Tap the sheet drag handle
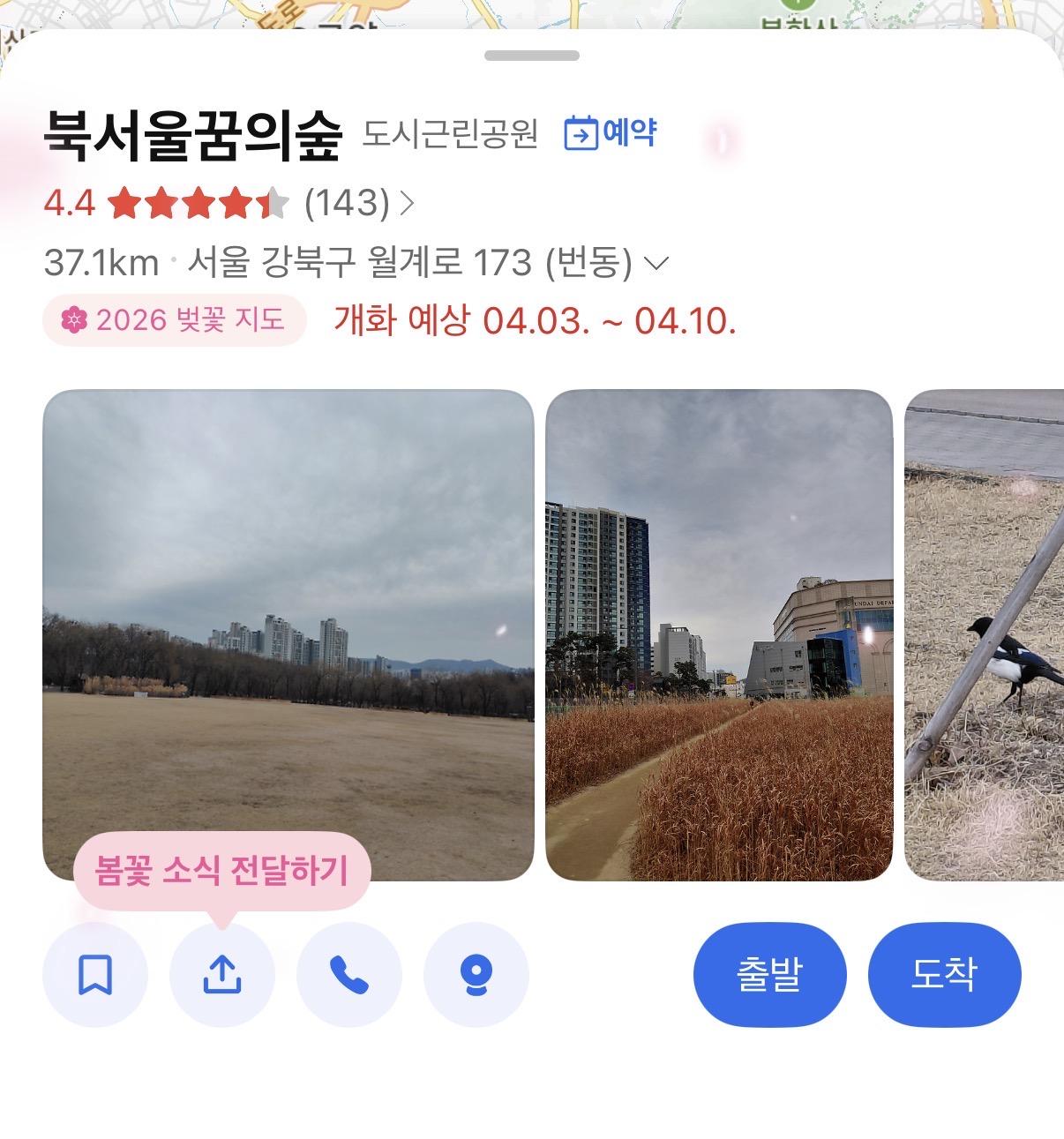 [x=532, y=56]
